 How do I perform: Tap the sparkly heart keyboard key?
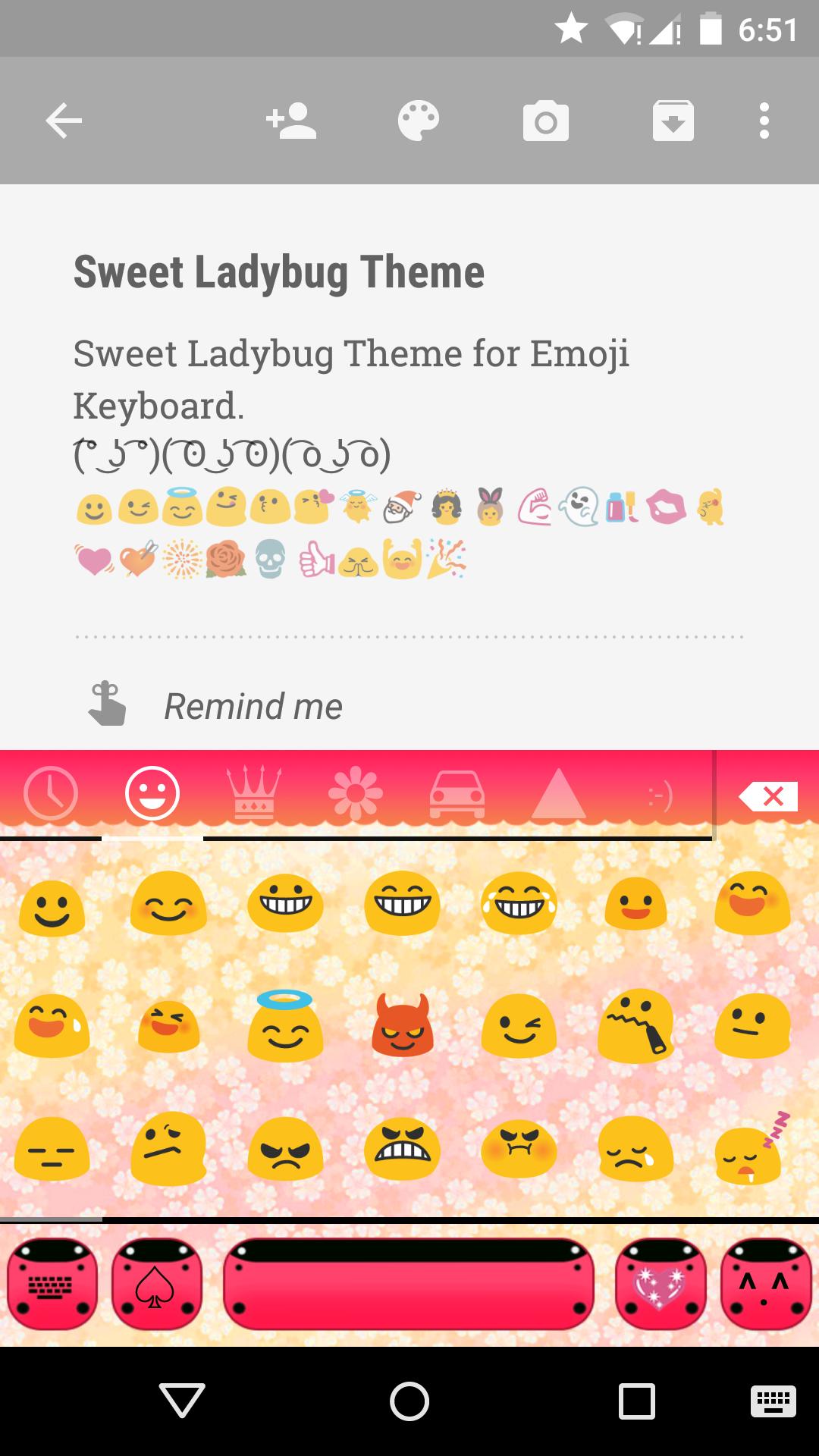tap(661, 1284)
